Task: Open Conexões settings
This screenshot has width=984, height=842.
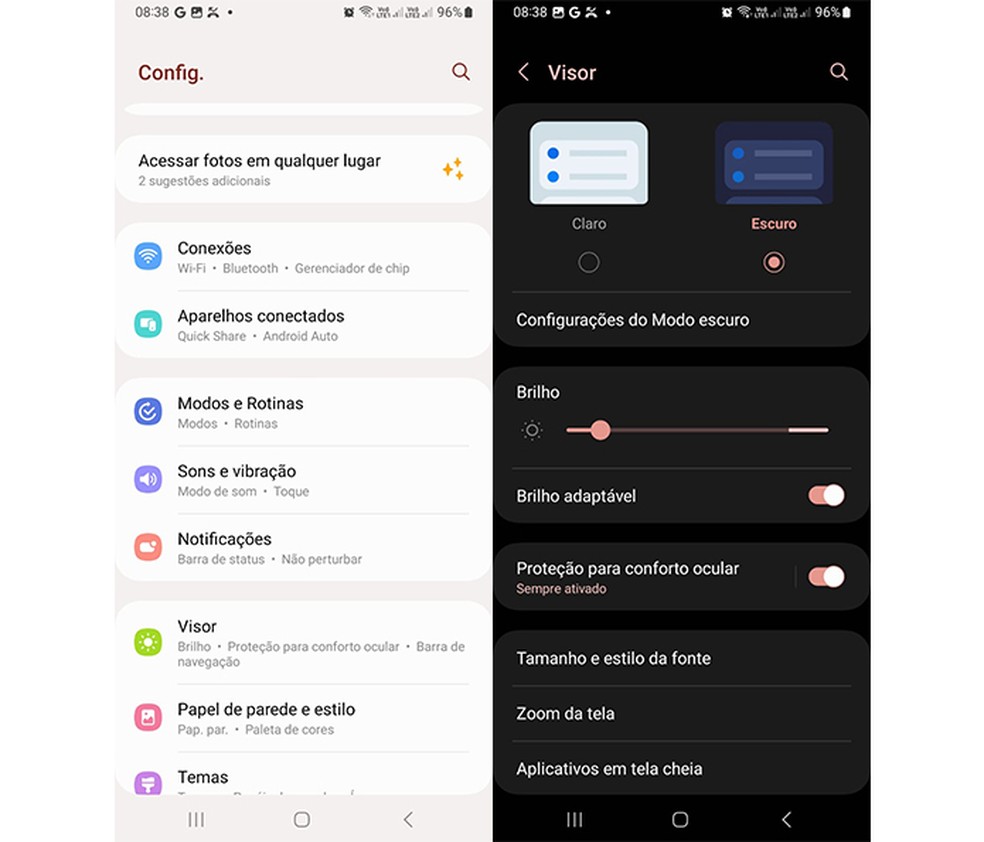Action: [300, 257]
